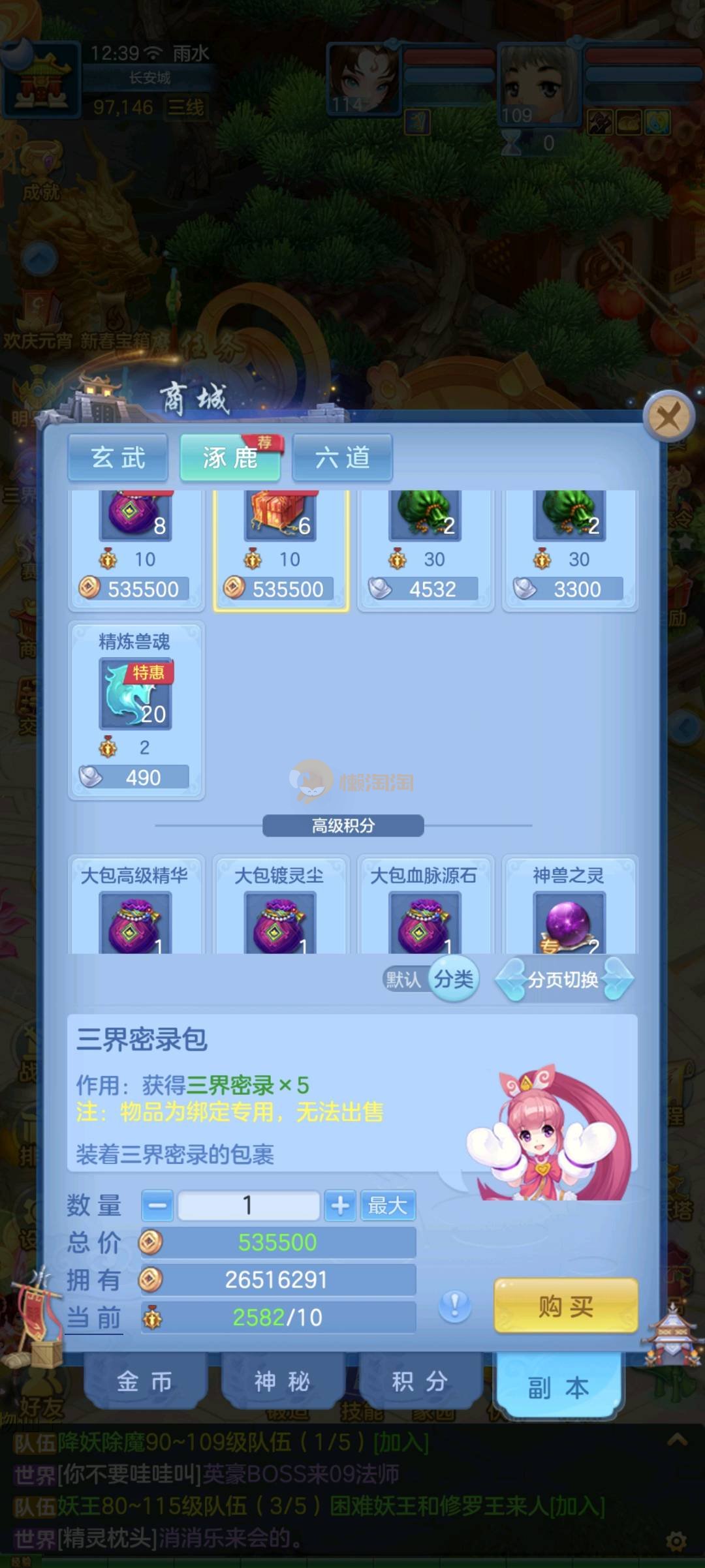Toggle the 默认/分类 sort switch

[431, 979]
